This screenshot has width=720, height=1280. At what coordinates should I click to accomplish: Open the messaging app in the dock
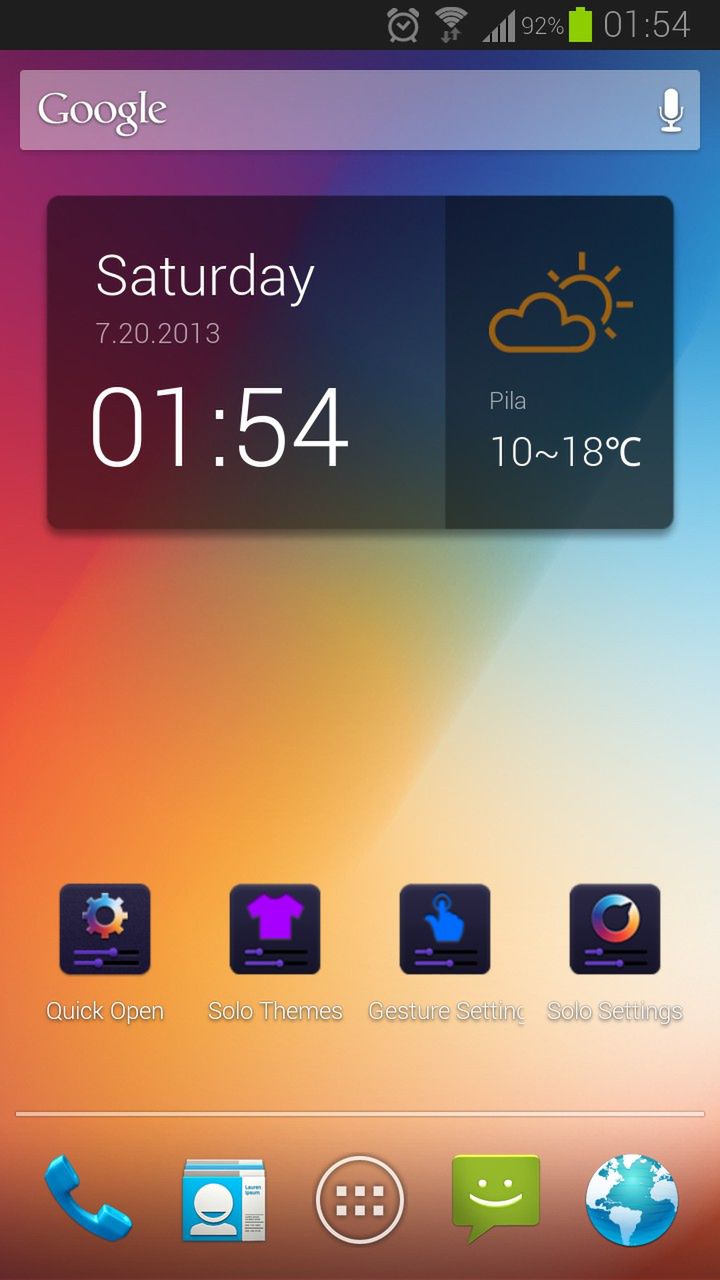(496, 1199)
